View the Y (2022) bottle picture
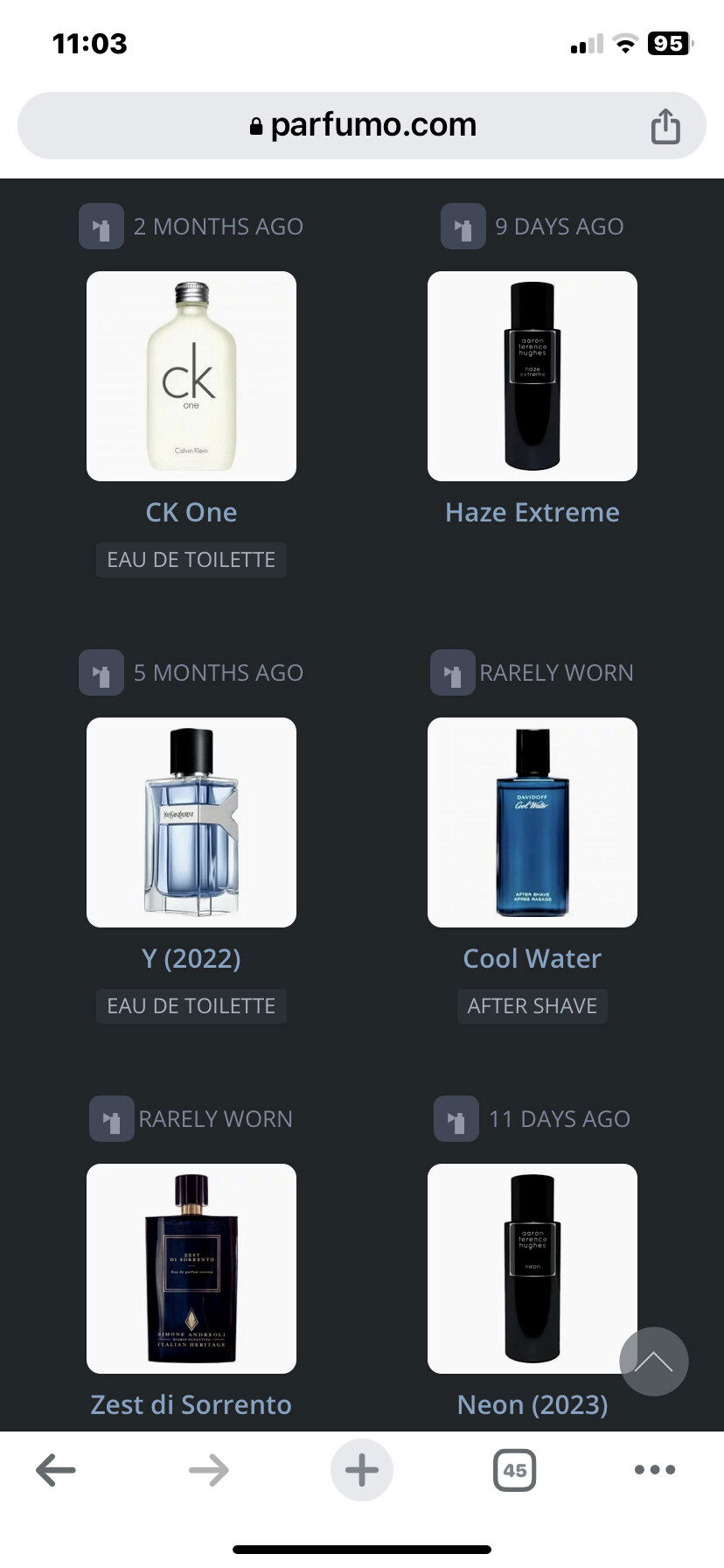Viewport: 724px width, 1568px height. point(191,822)
